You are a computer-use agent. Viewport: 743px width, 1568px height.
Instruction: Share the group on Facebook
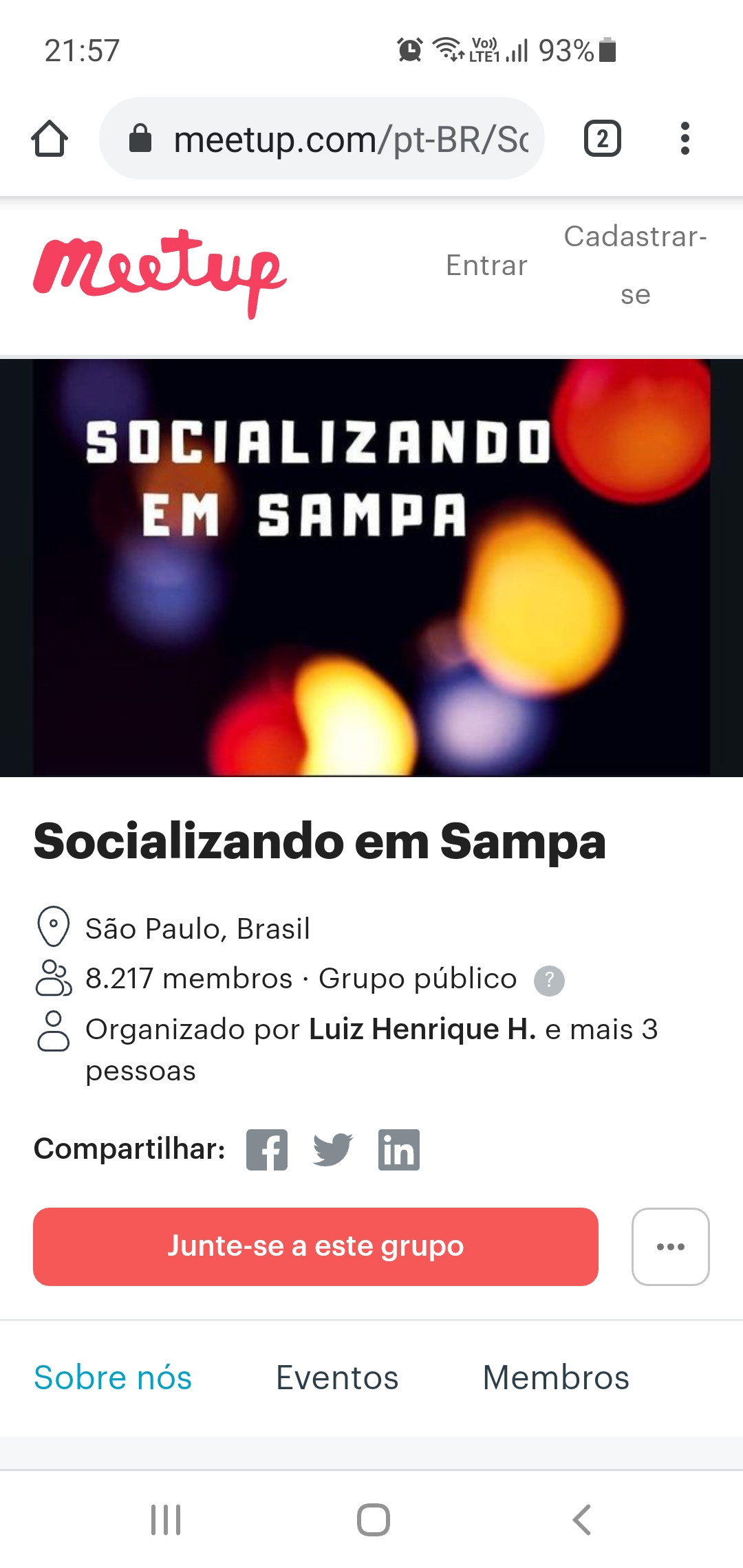click(267, 1150)
